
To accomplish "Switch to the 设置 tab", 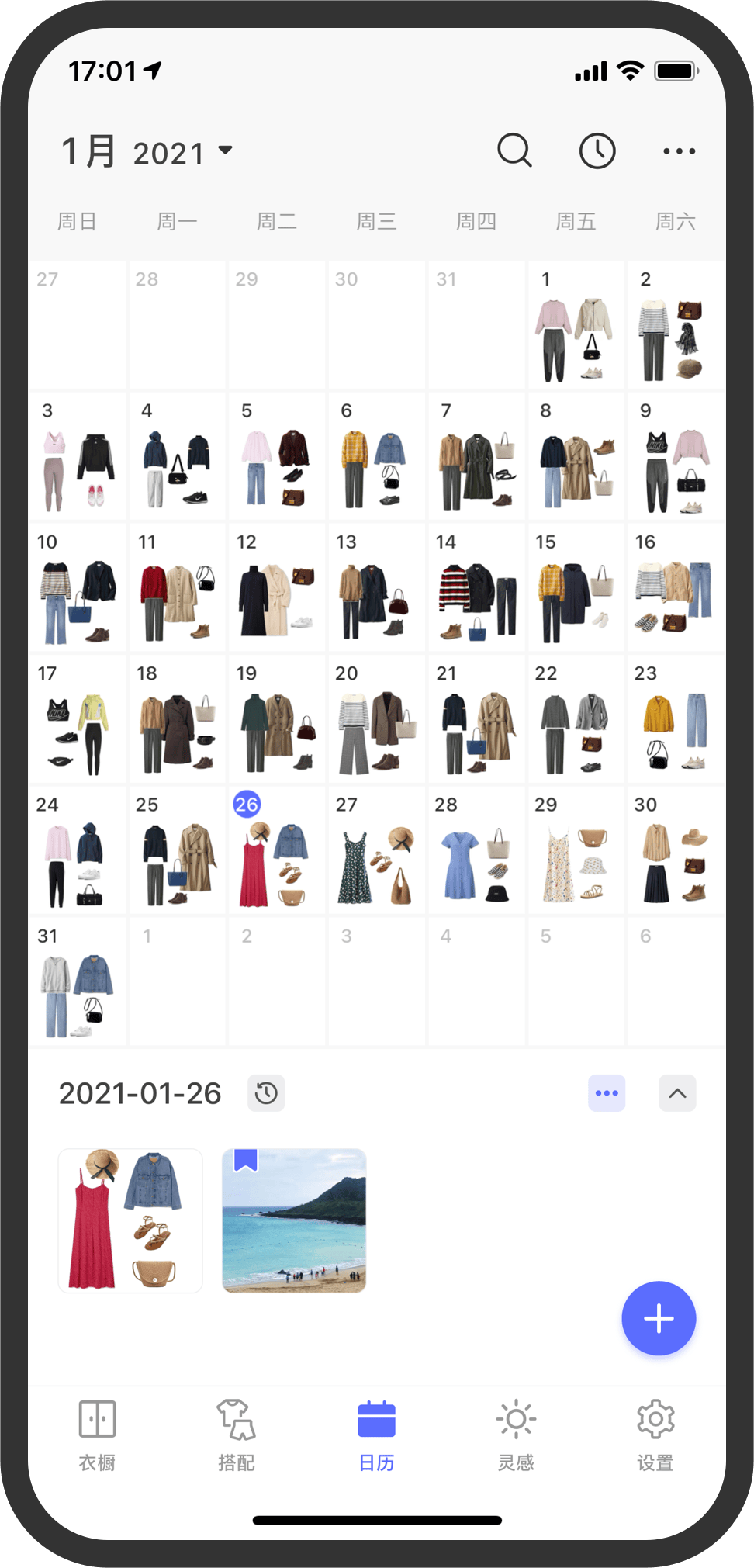I will 655,1434.
